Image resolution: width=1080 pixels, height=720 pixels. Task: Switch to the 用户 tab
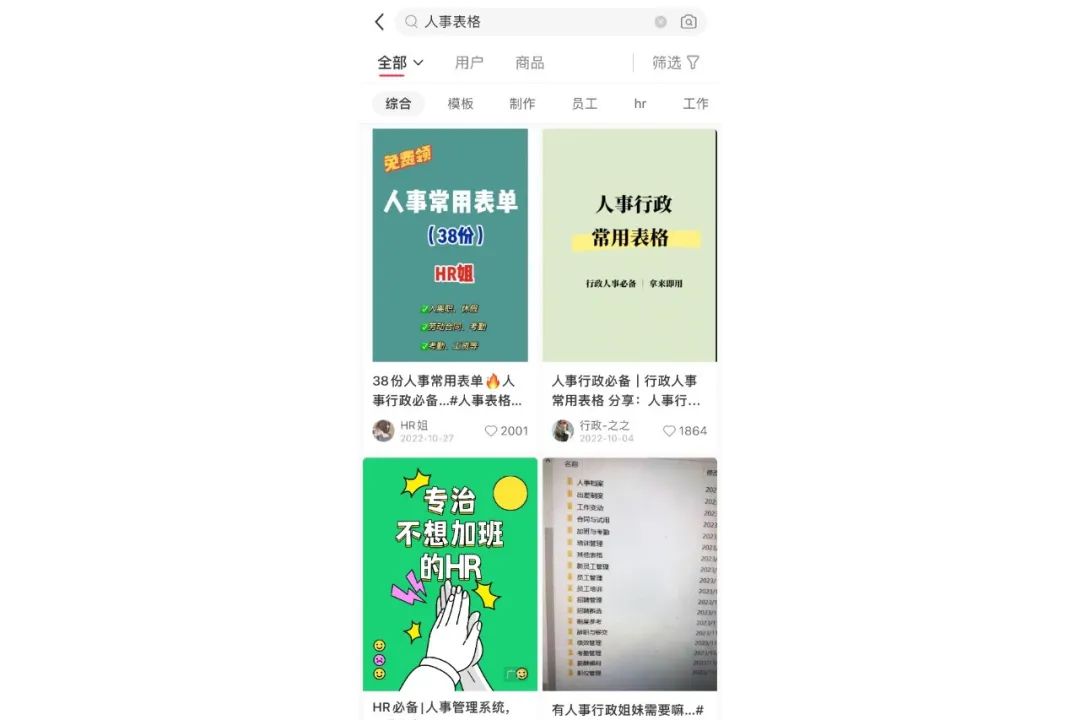pyautogui.click(x=469, y=63)
